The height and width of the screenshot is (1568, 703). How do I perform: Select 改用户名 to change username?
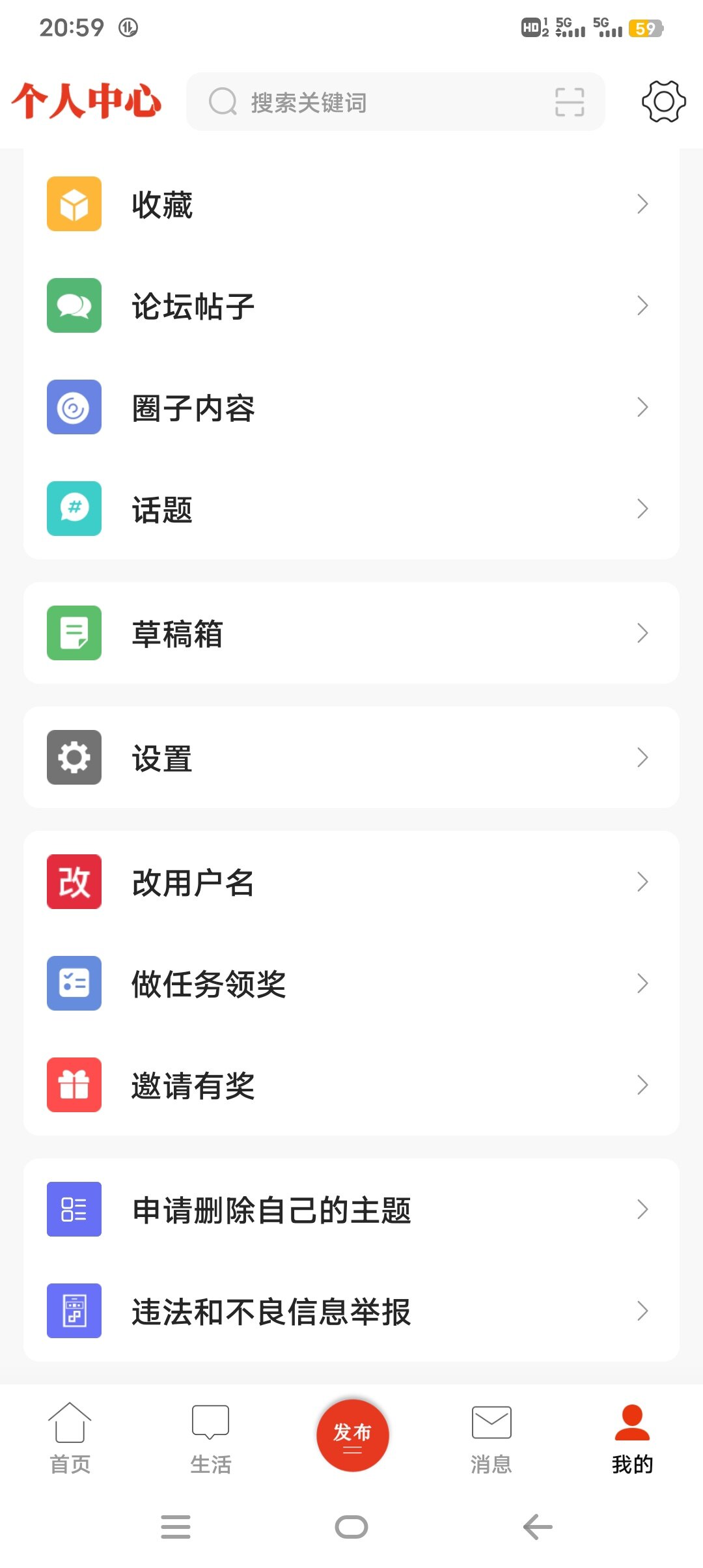pos(351,882)
